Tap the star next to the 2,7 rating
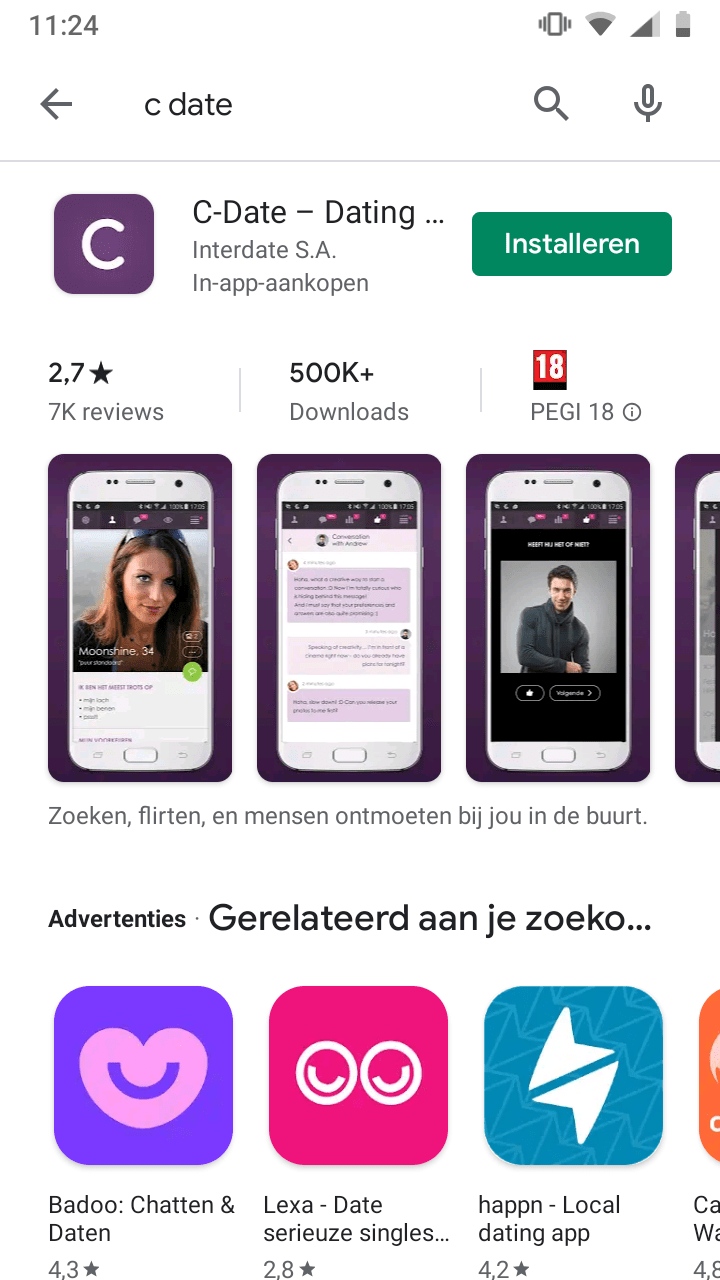Screen dimensions: 720x1280 (x=101, y=371)
